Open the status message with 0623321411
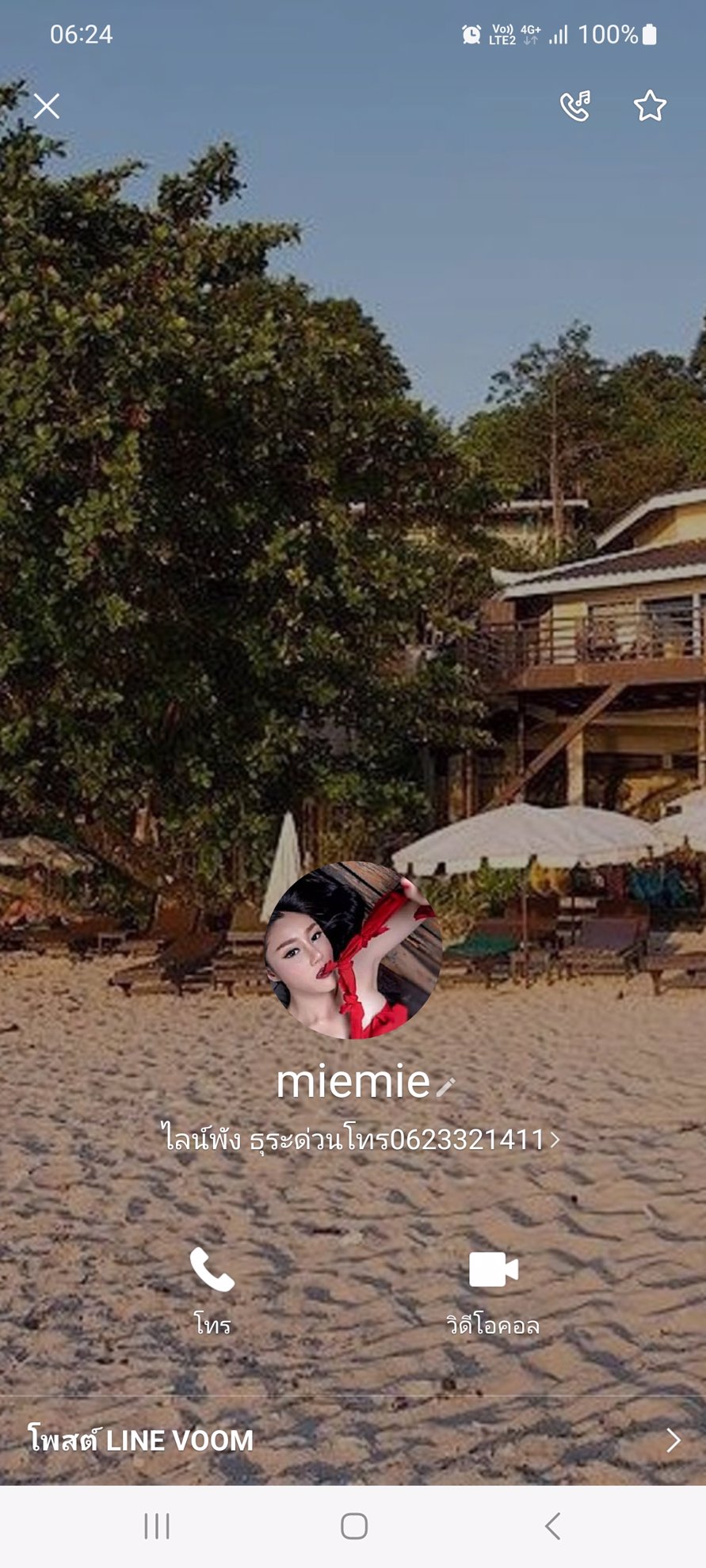Screen dimensions: 706x1568 click(x=361, y=1140)
